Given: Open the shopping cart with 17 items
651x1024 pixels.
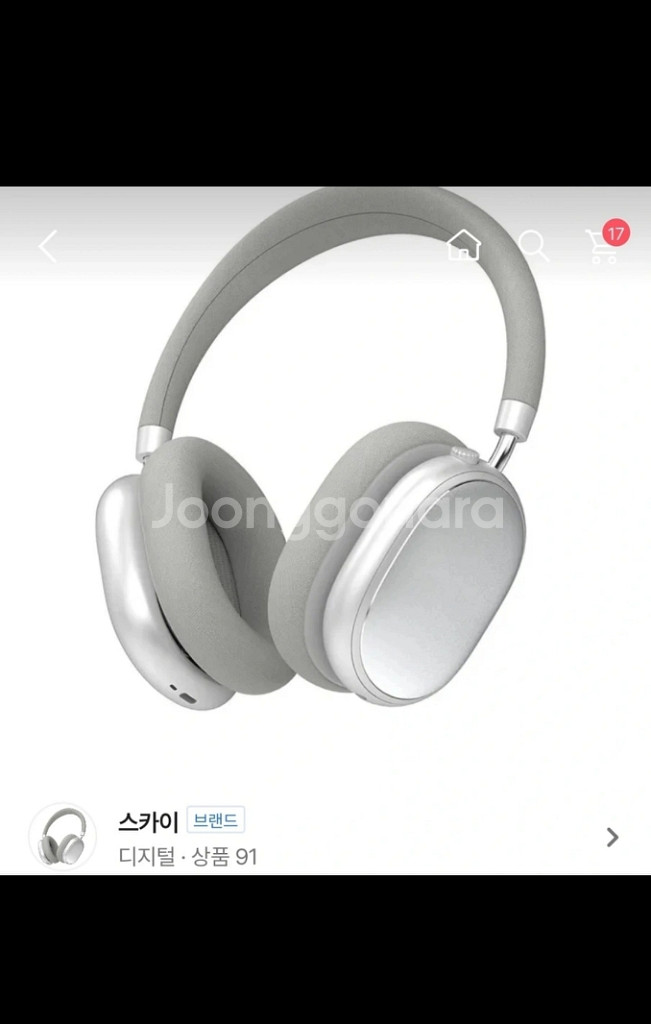Looking at the screenshot, I should (603, 245).
